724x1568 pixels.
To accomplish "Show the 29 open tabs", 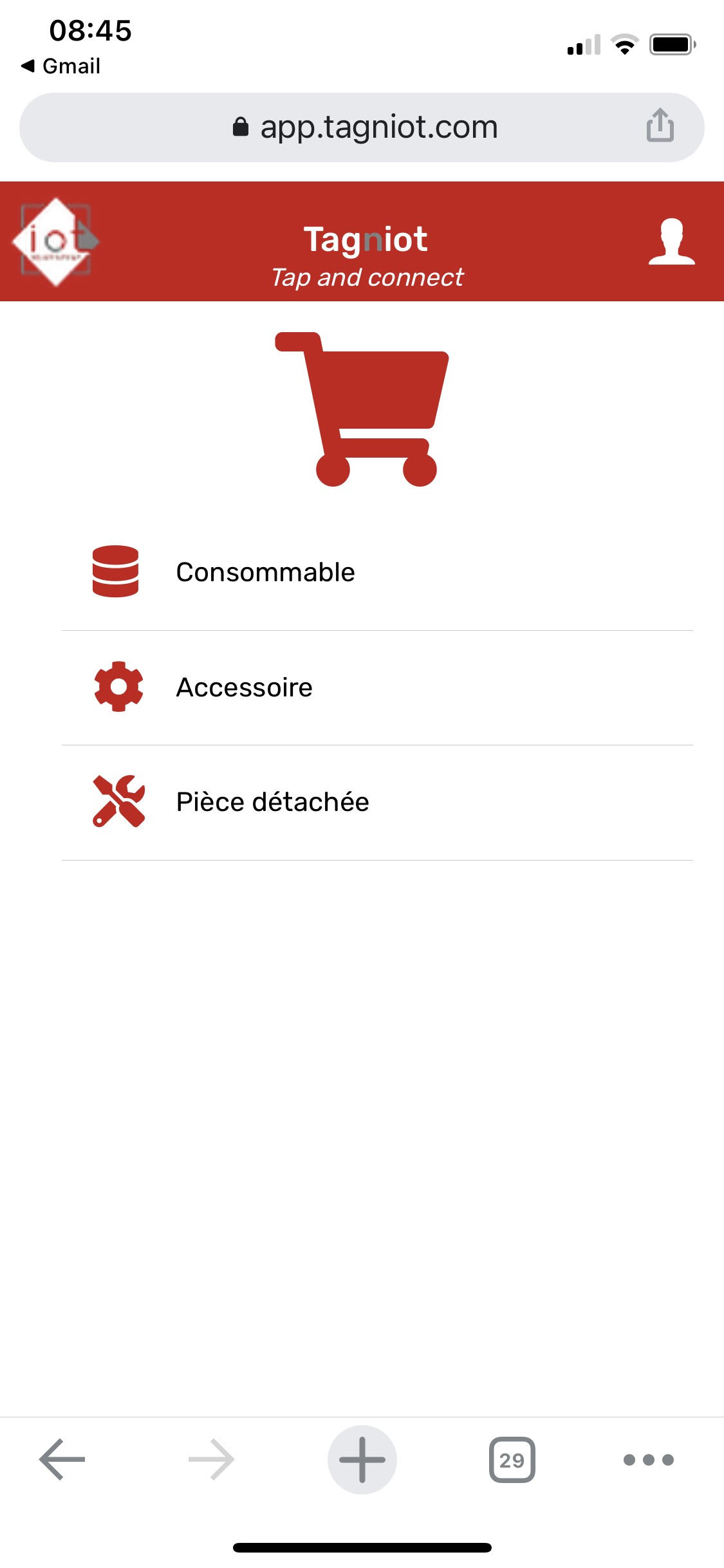I will (x=512, y=1459).
